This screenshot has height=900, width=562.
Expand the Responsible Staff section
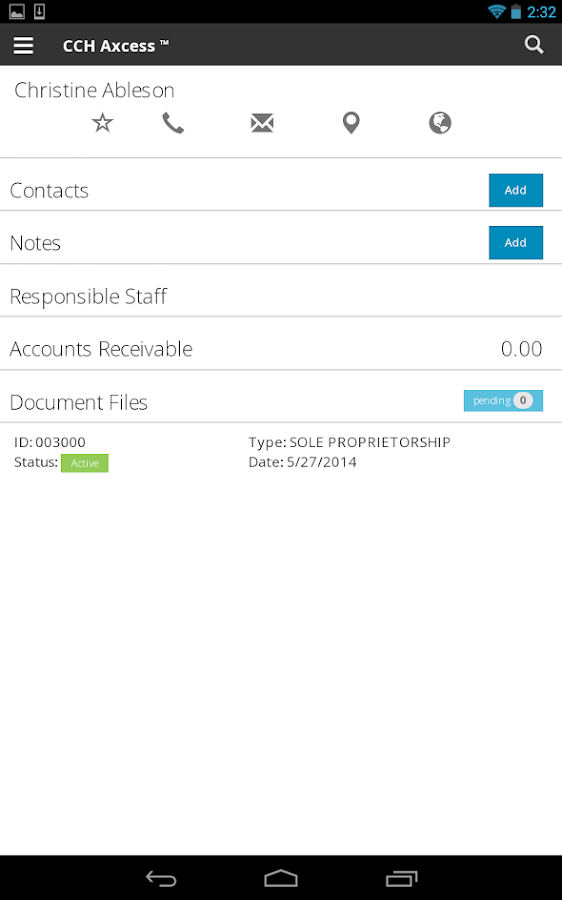tap(281, 296)
